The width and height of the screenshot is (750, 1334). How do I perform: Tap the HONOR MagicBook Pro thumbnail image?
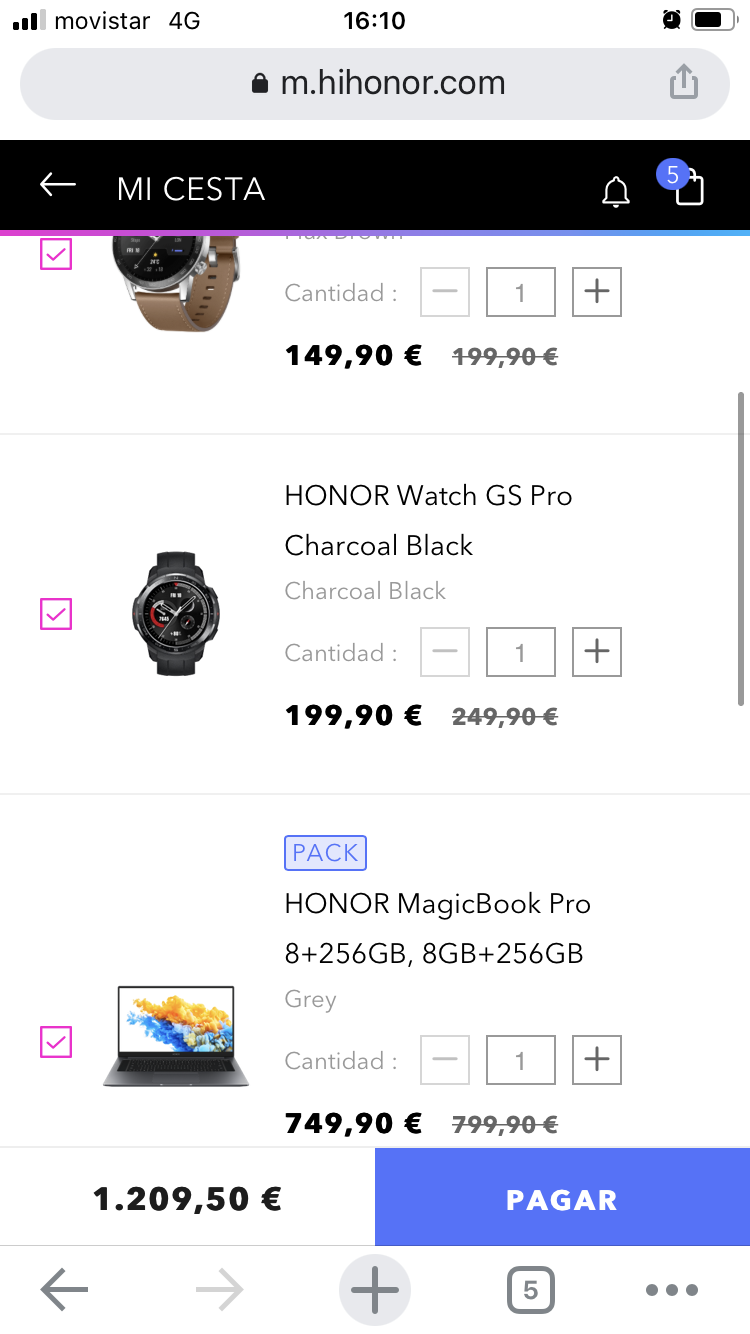pos(176,1036)
